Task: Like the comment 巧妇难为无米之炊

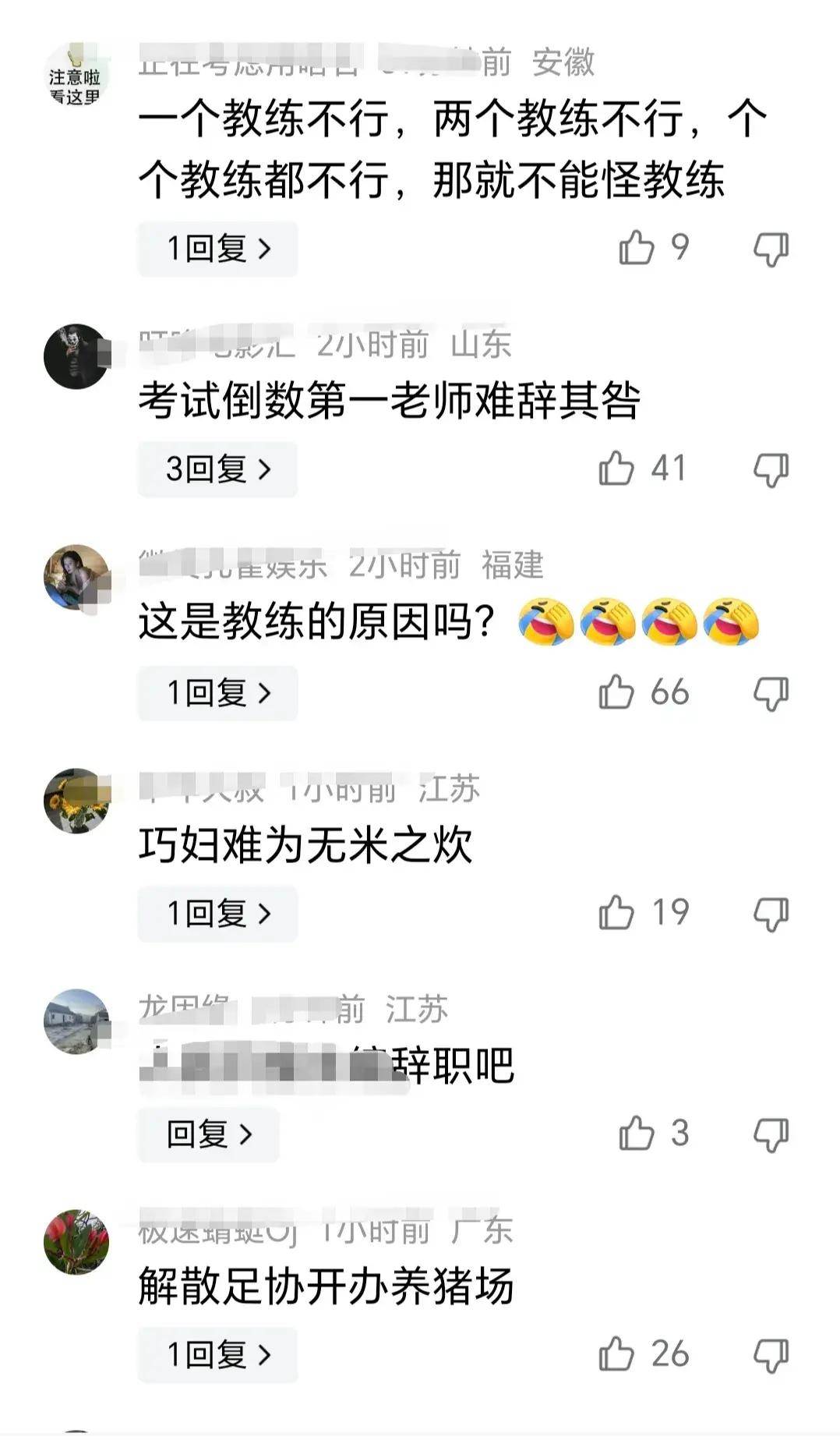Action: 616,913
